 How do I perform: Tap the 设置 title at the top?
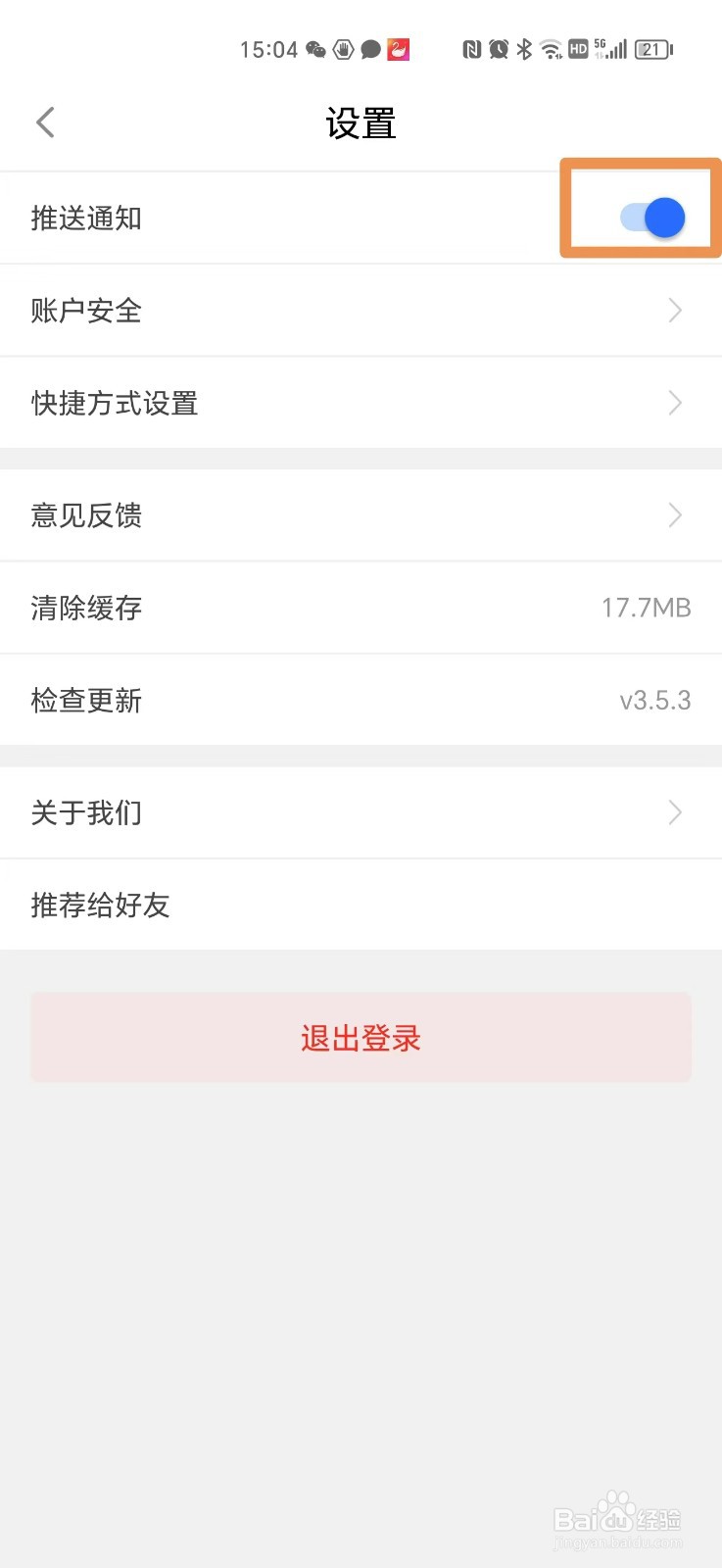(x=361, y=123)
